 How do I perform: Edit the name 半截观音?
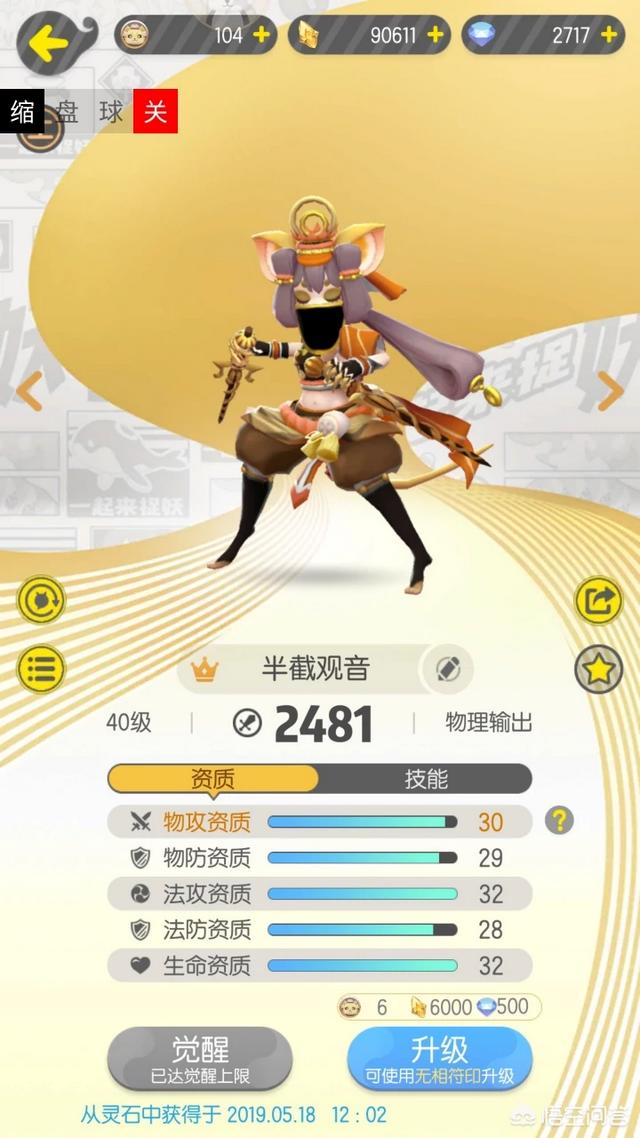447,670
